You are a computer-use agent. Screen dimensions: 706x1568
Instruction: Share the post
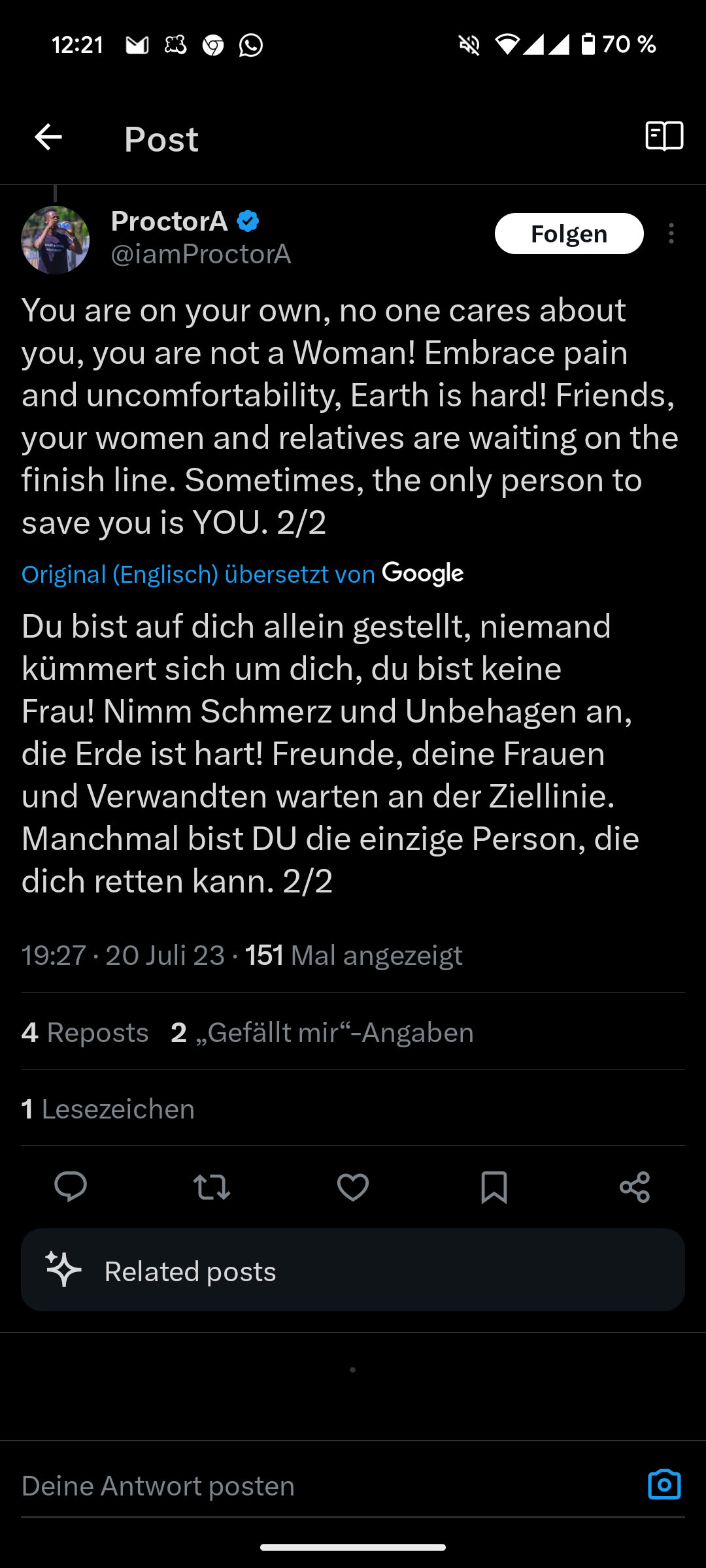[x=635, y=1187]
